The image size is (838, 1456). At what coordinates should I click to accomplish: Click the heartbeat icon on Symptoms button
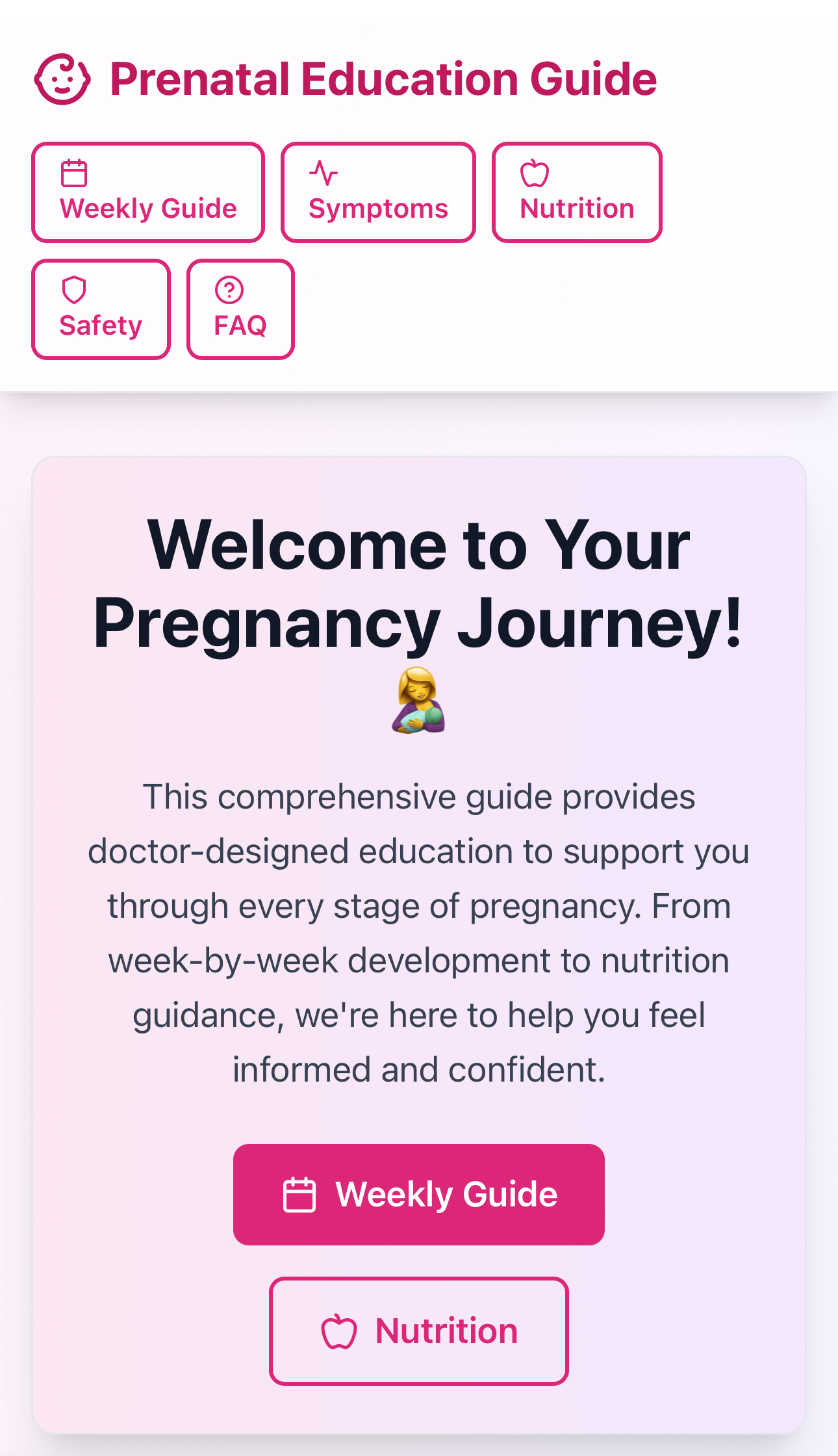click(323, 173)
